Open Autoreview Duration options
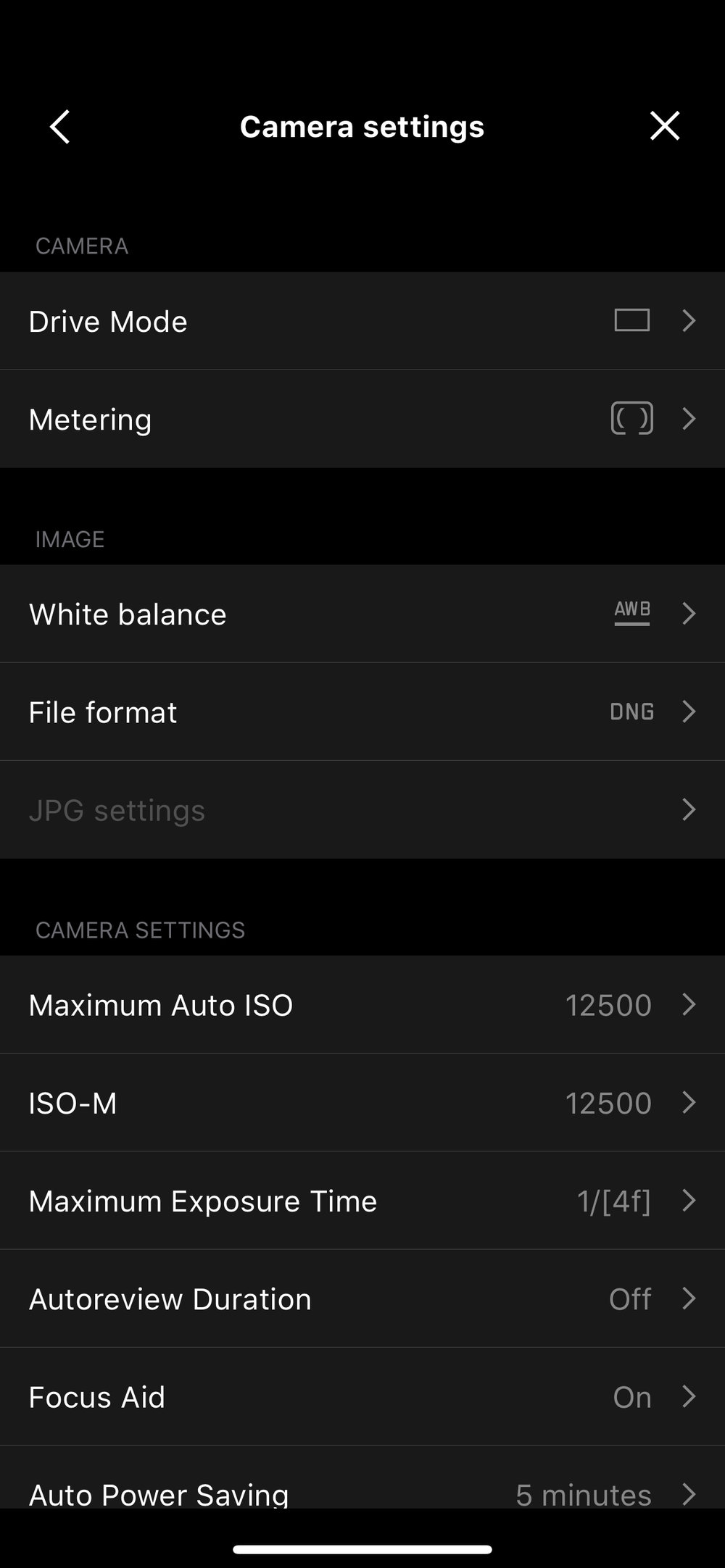 point(362,1298)
